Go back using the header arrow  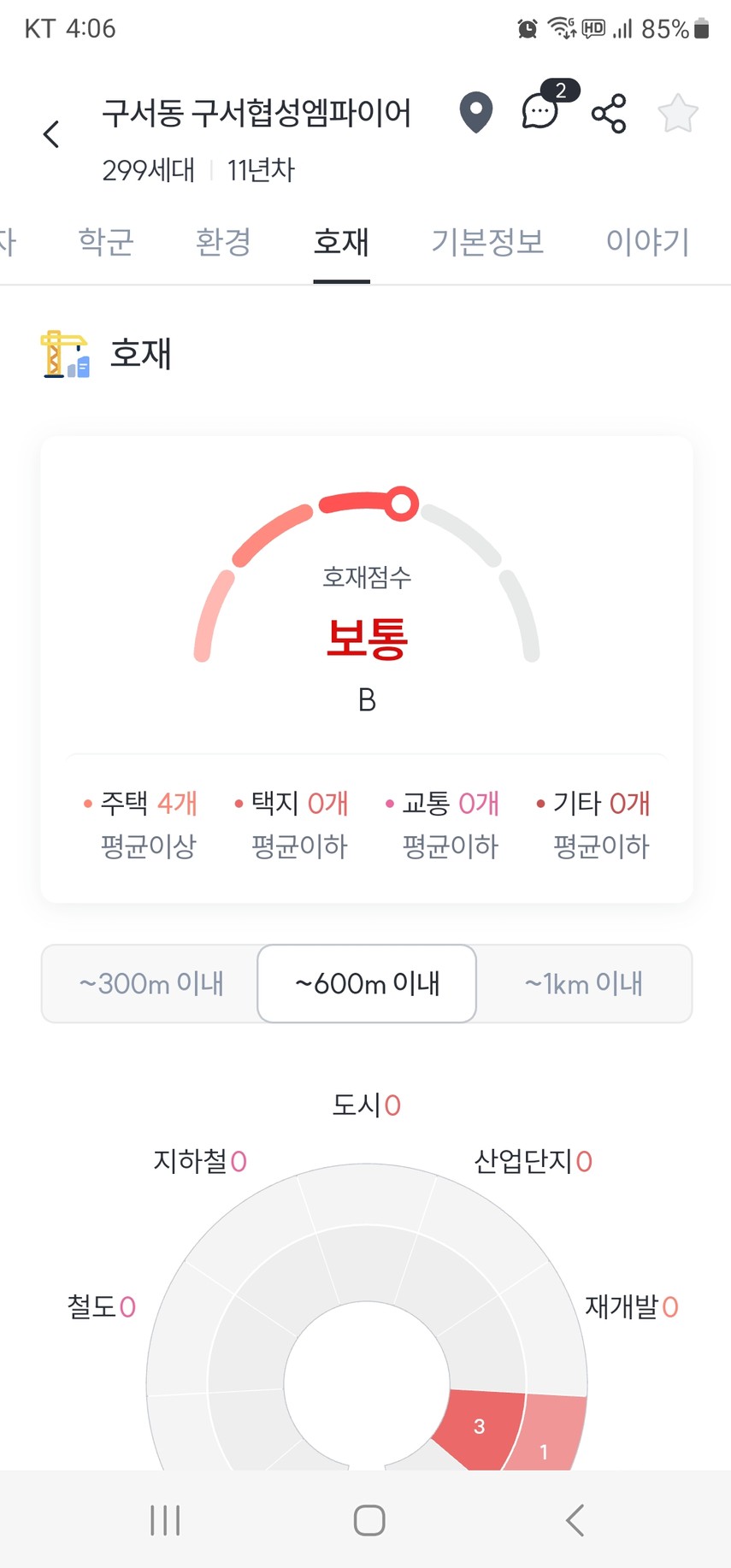51,134
